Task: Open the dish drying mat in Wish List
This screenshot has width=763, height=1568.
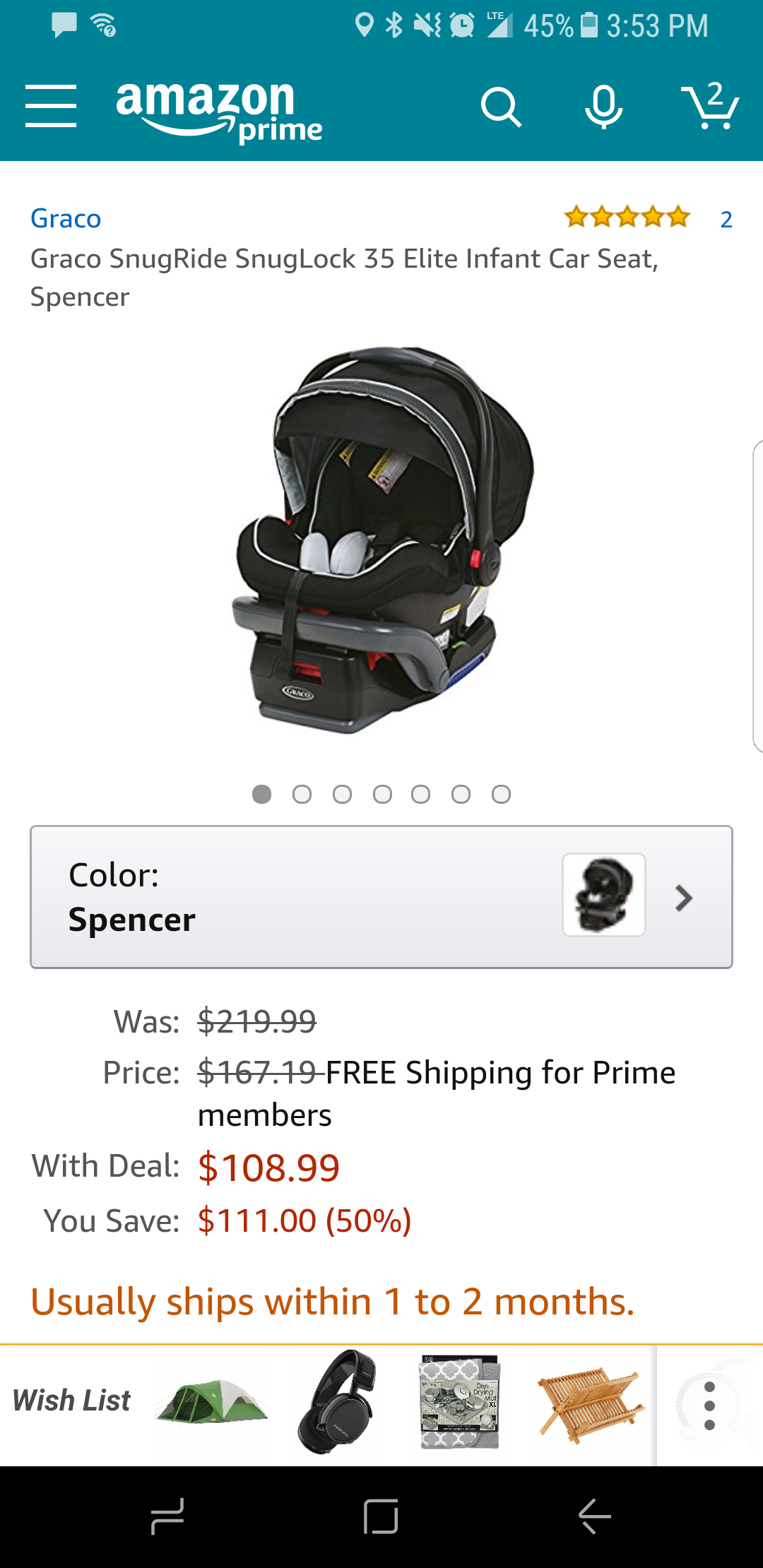Action: (461, 1401)
